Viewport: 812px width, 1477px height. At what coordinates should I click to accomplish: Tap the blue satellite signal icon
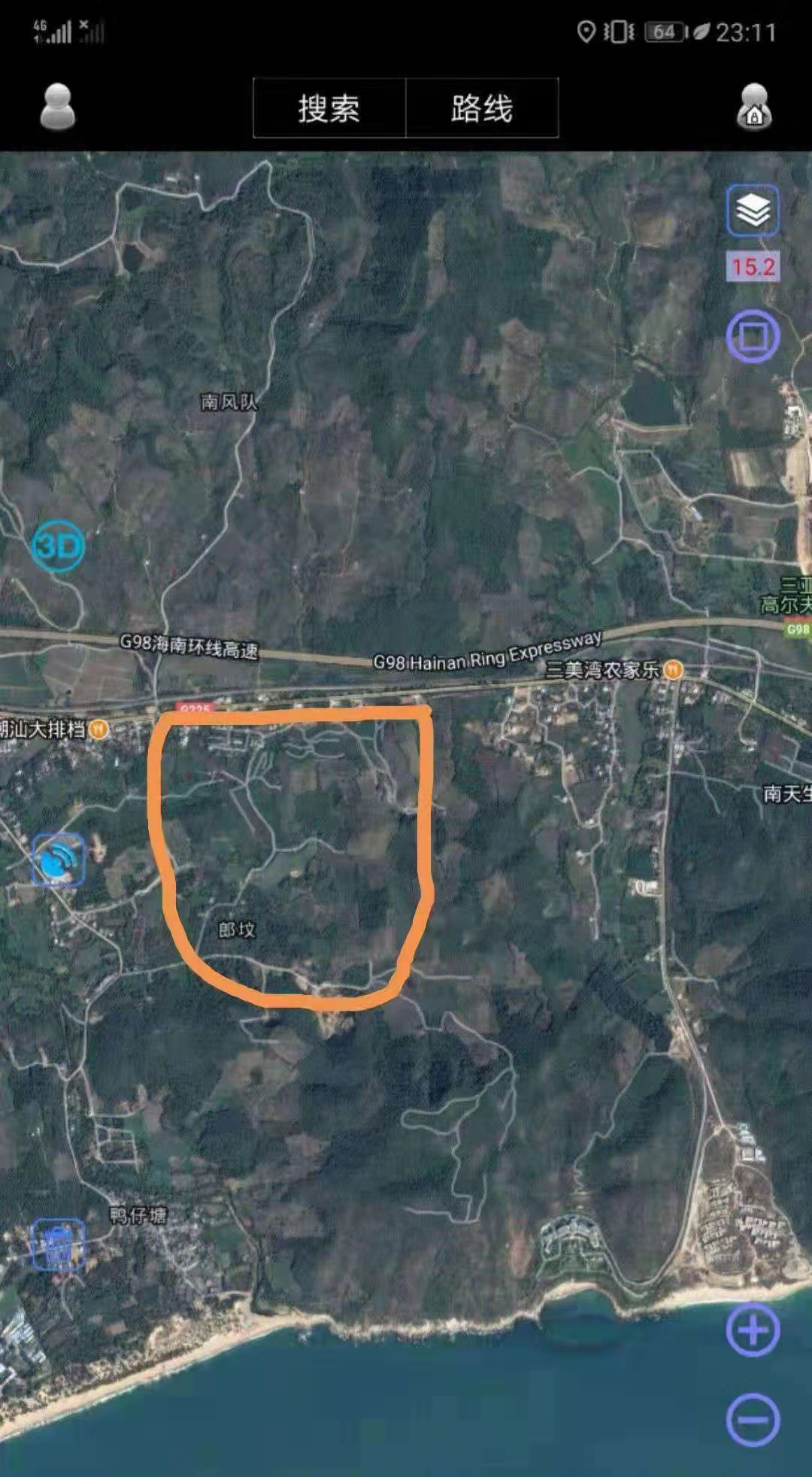[58, 859]
